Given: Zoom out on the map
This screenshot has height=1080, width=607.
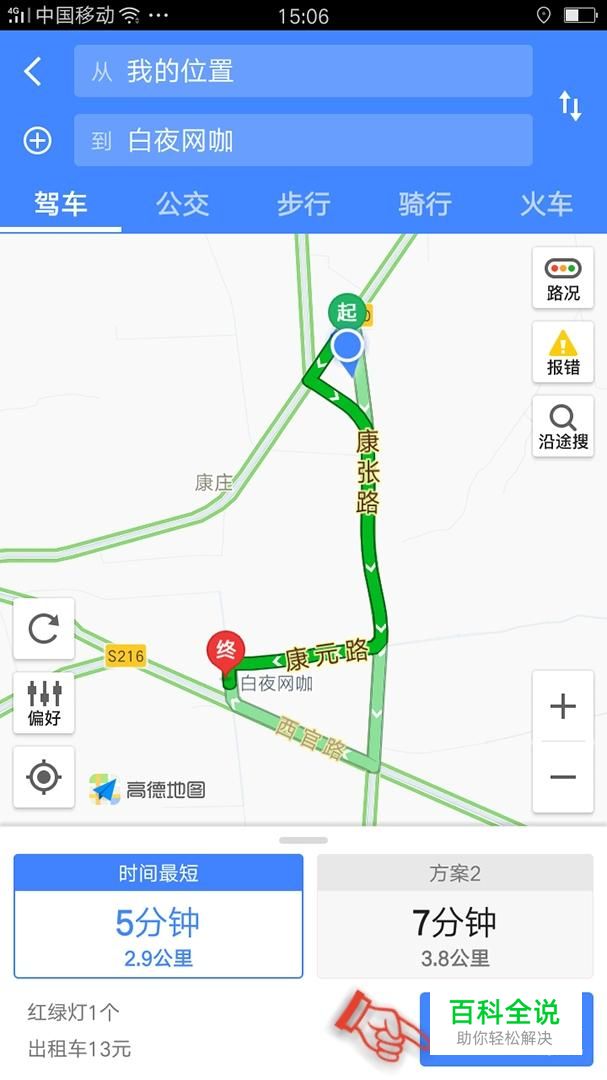Looking at the screenshot, I should [x=563, y=777].
